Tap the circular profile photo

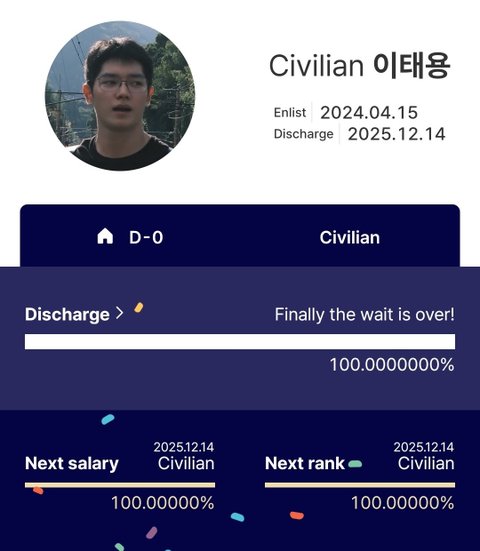click(x=120, y=96)
